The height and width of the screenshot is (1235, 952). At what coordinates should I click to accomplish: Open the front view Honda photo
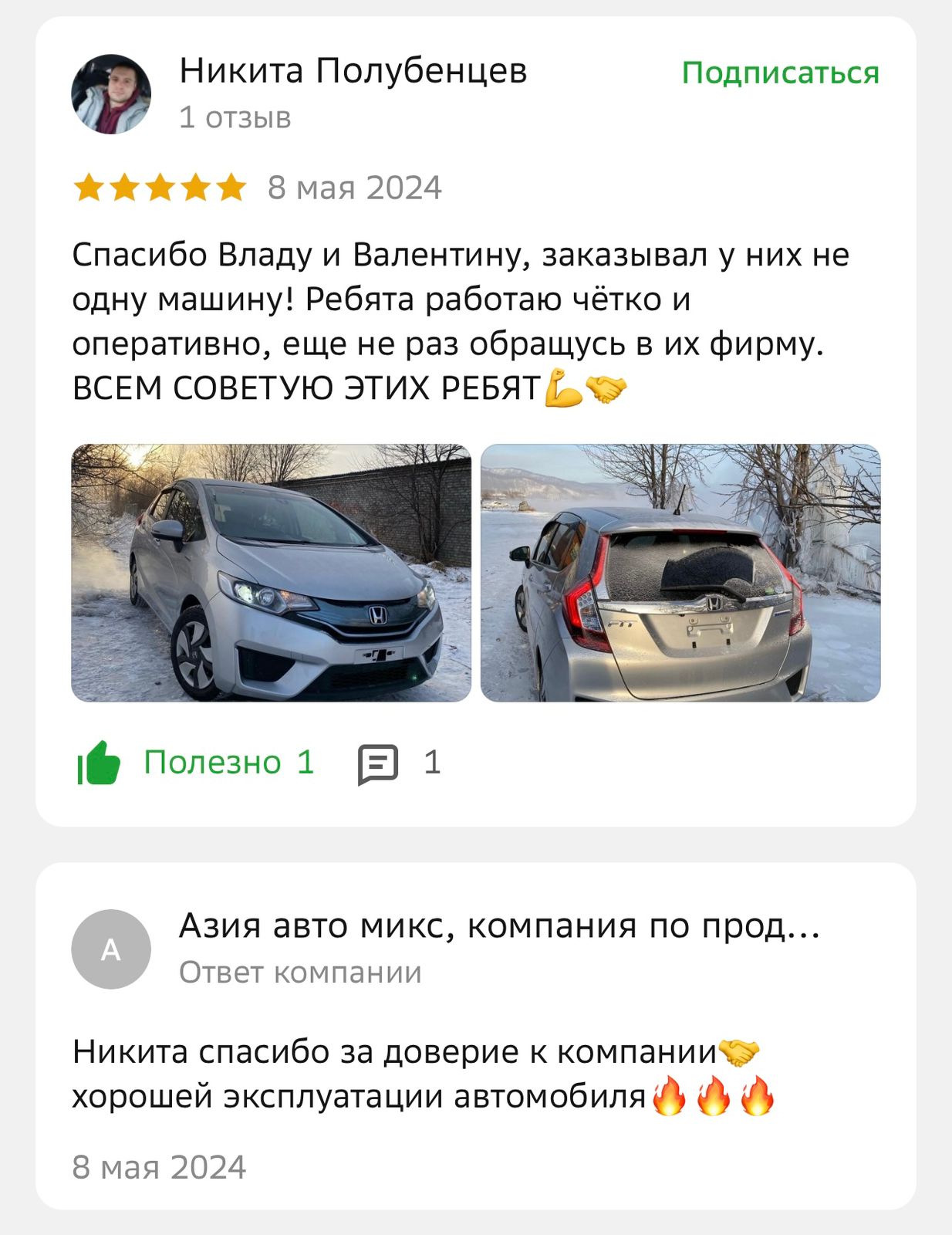coord(271,573)
